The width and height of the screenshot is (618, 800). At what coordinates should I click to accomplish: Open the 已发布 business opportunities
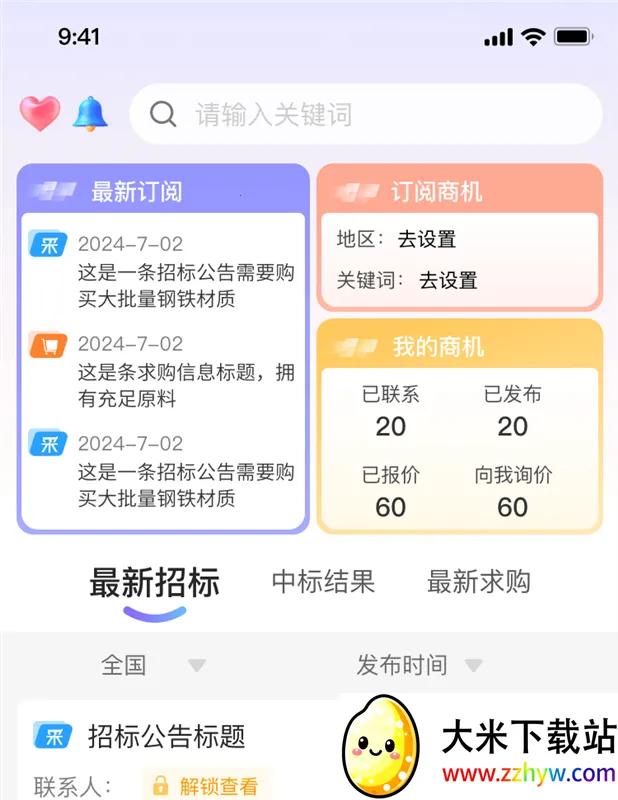click(512, 411)
